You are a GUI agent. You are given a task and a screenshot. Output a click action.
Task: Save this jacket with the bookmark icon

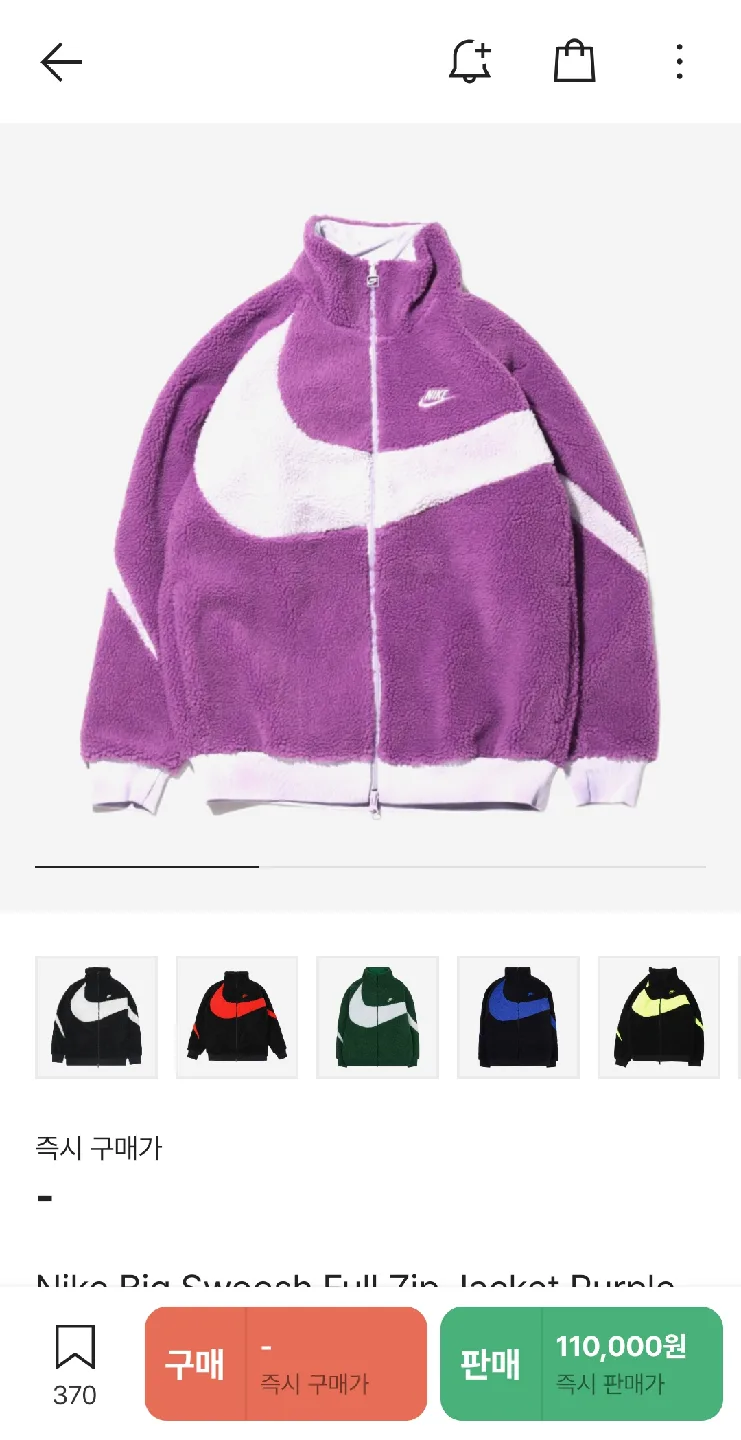coord(75,1350)
